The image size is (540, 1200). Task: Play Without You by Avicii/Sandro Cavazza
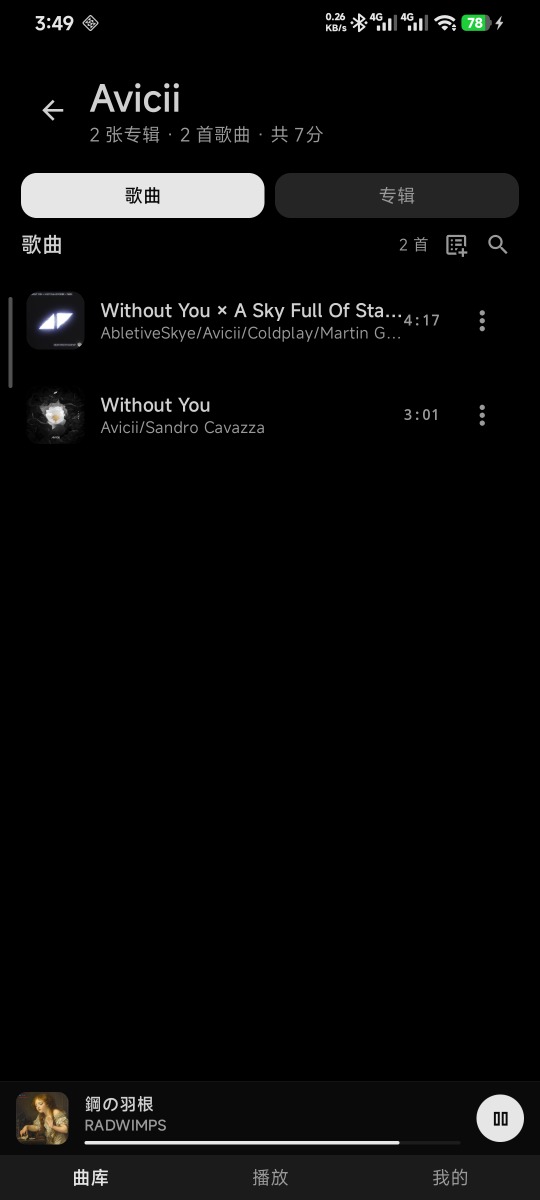click(250, 415)
